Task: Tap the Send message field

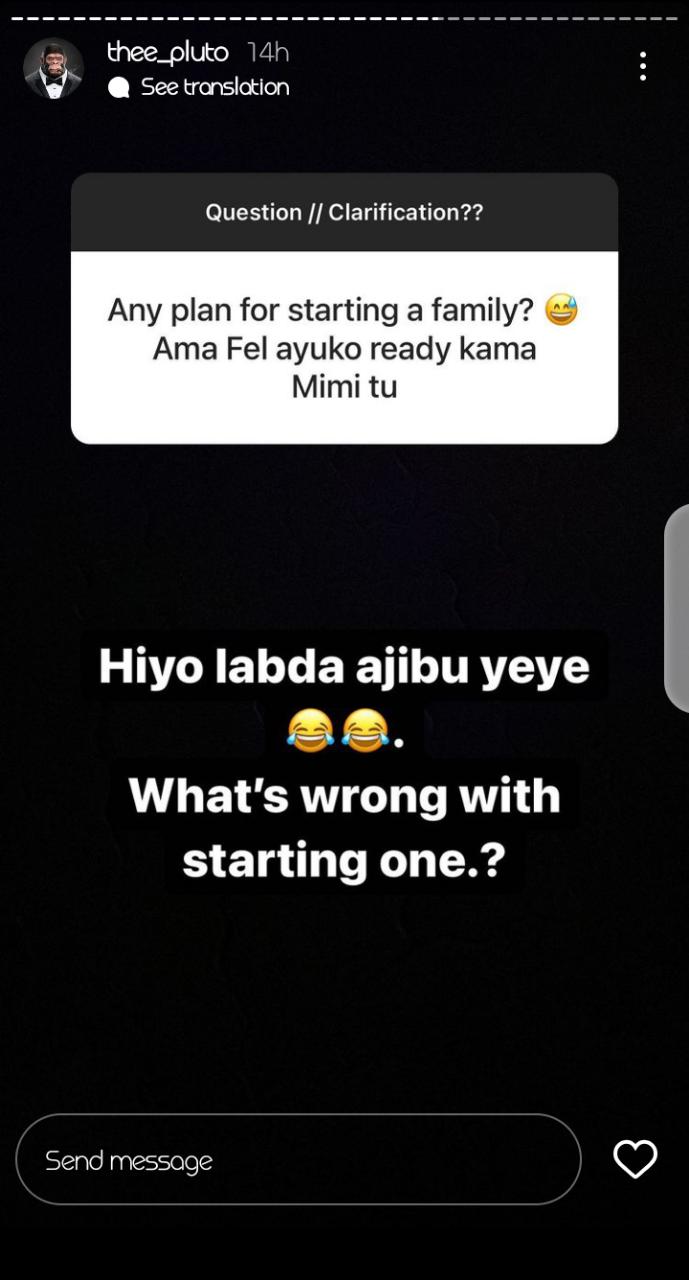Action: coord(298,1160)
